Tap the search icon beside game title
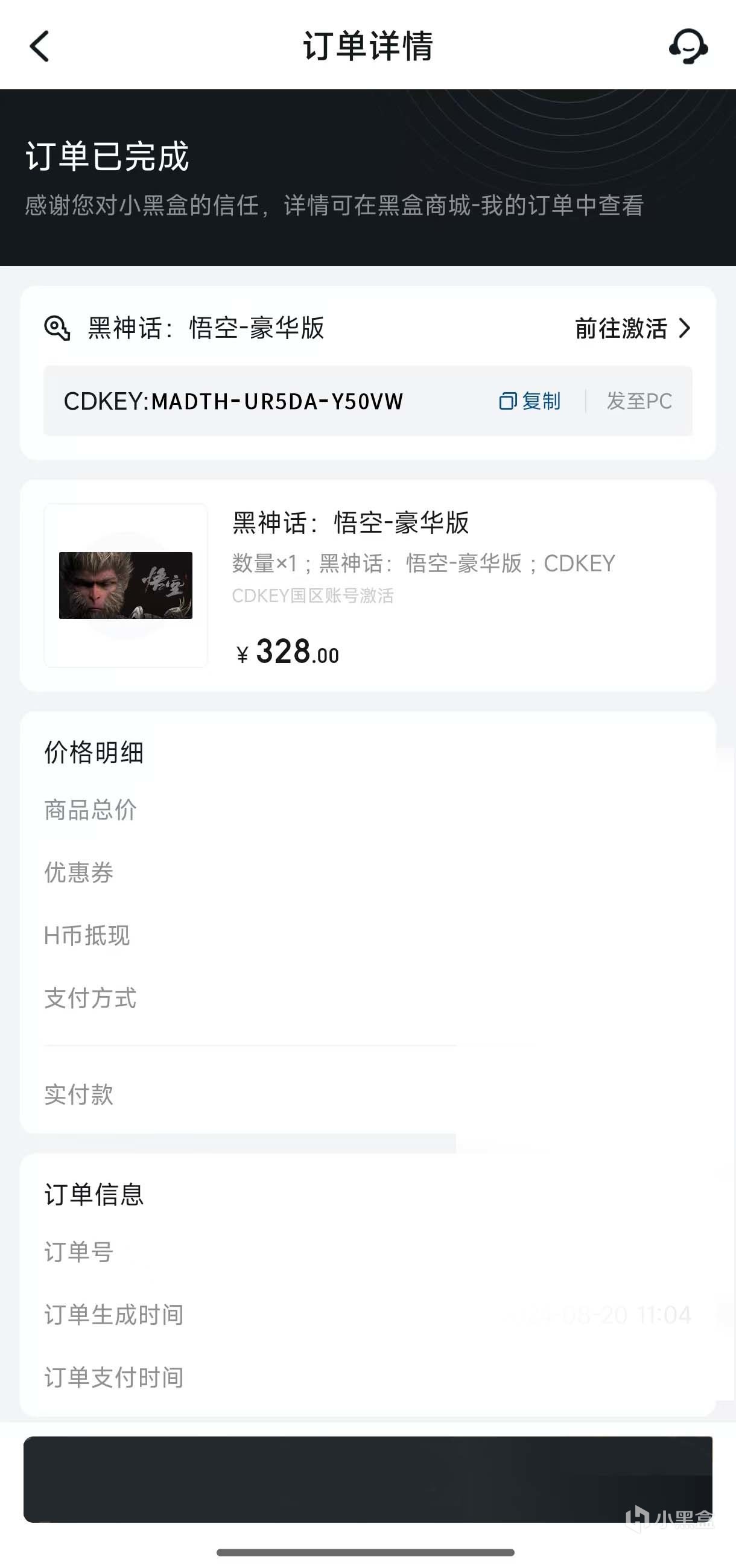 tap(57, 329)
